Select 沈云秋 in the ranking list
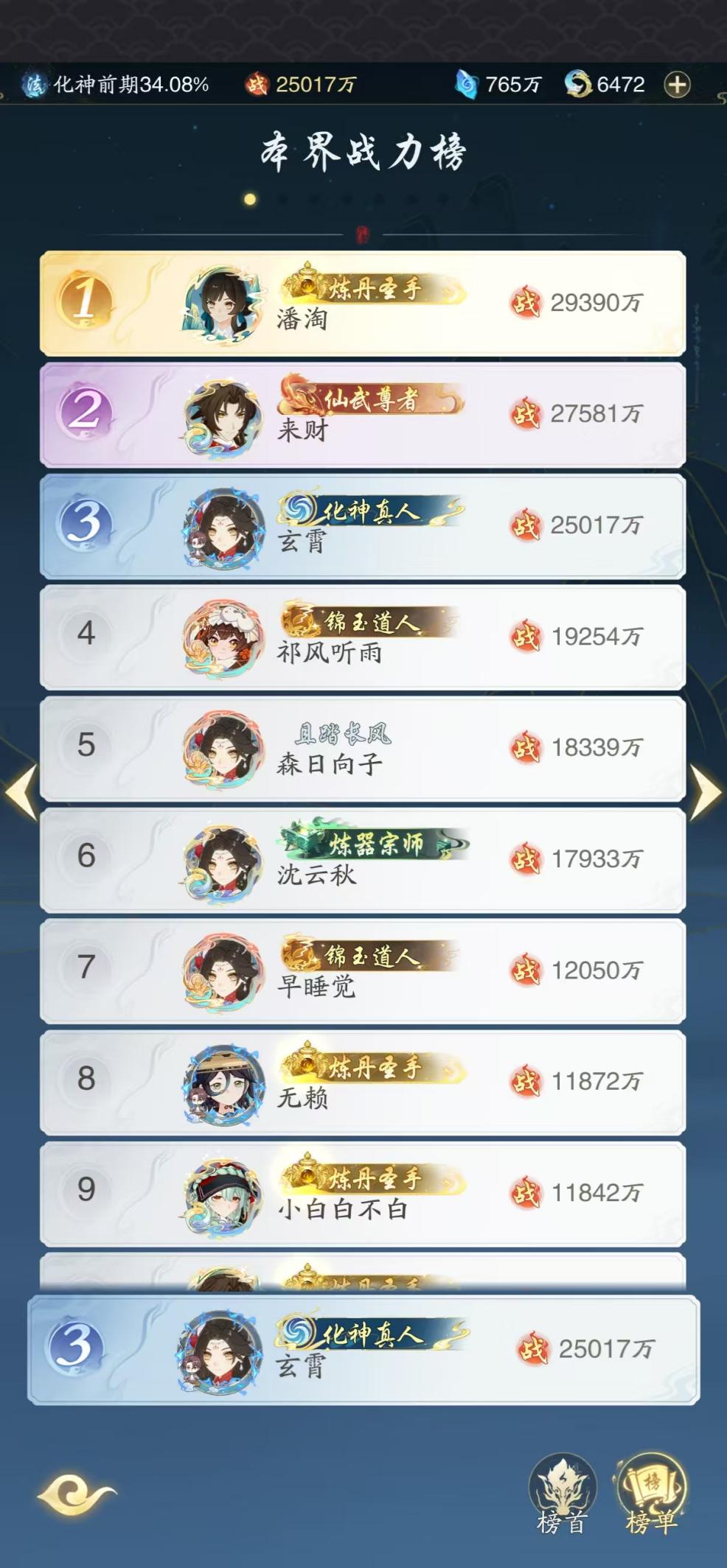Viewport: 727px width, 1568px height. pyautogui.click(x=363, y=860)
